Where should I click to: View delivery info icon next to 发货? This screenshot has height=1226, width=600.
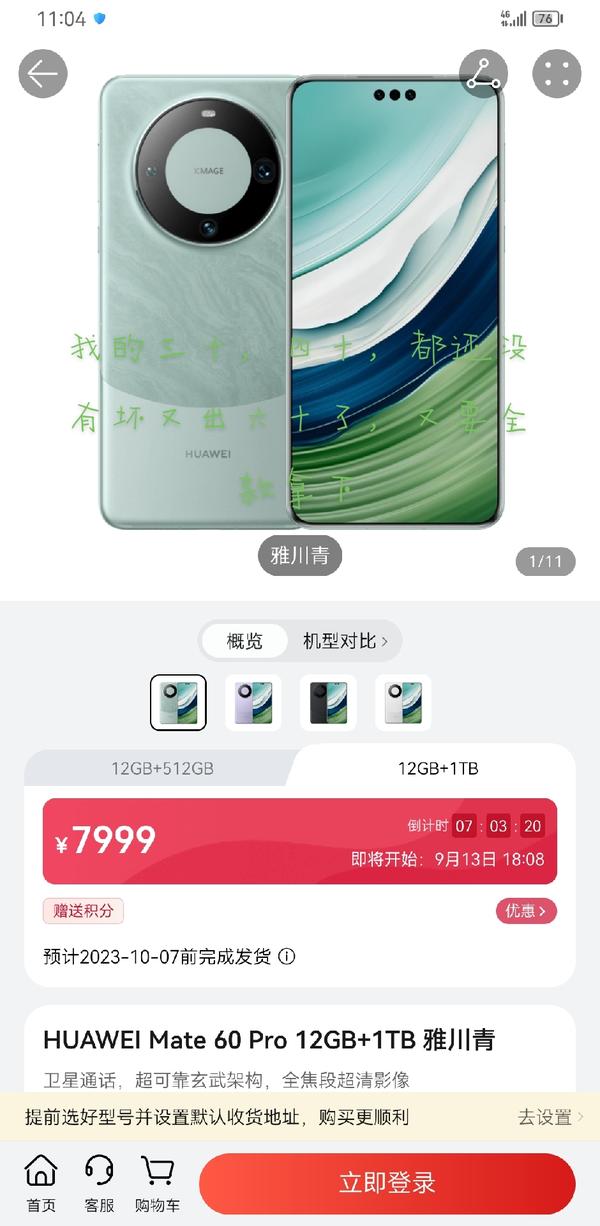pyautogui.click(x=286, y=957)
